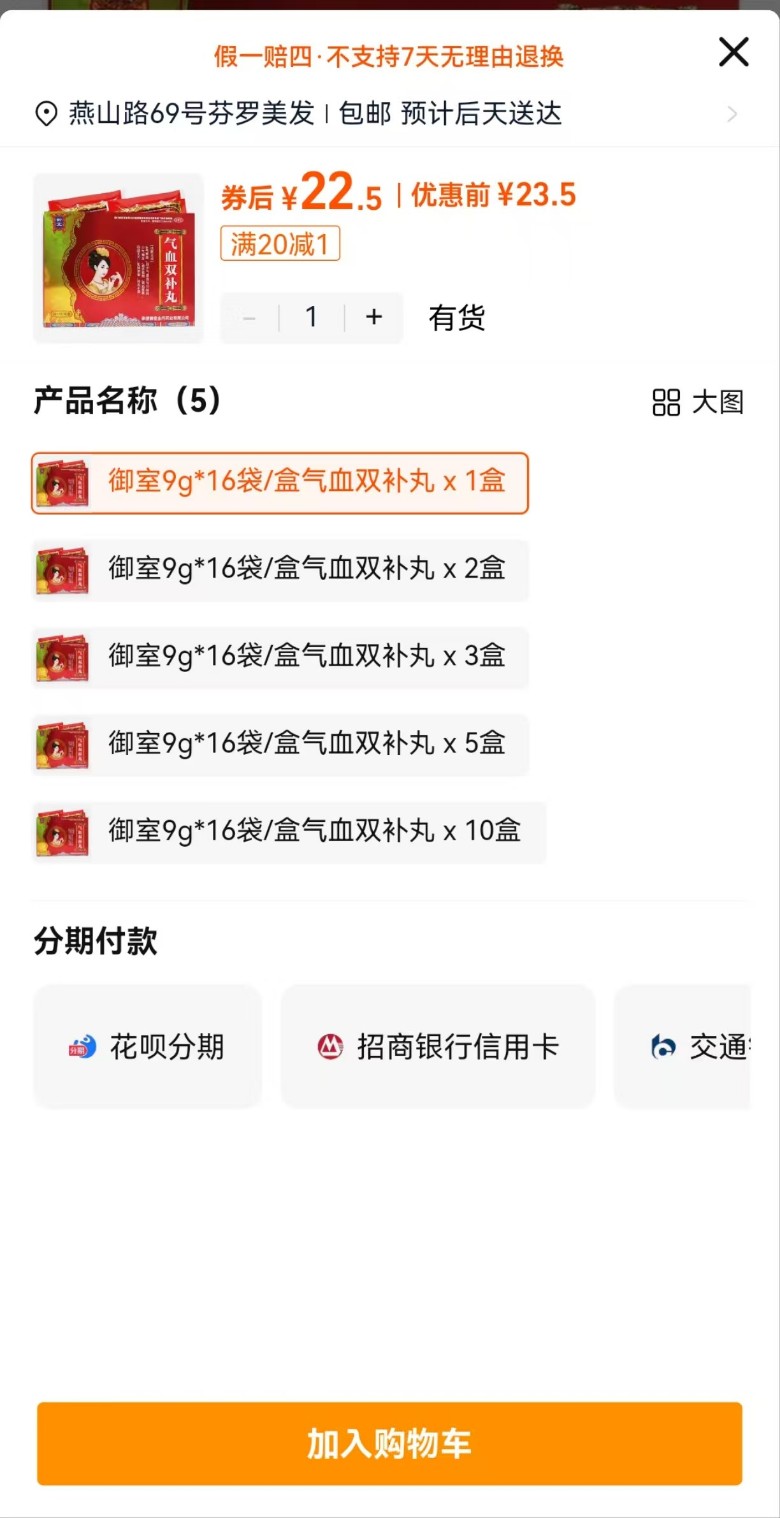
Task: Choose 招商银行信用卡 installment option
Action: pyautogui.click(x=438, y=1047)
